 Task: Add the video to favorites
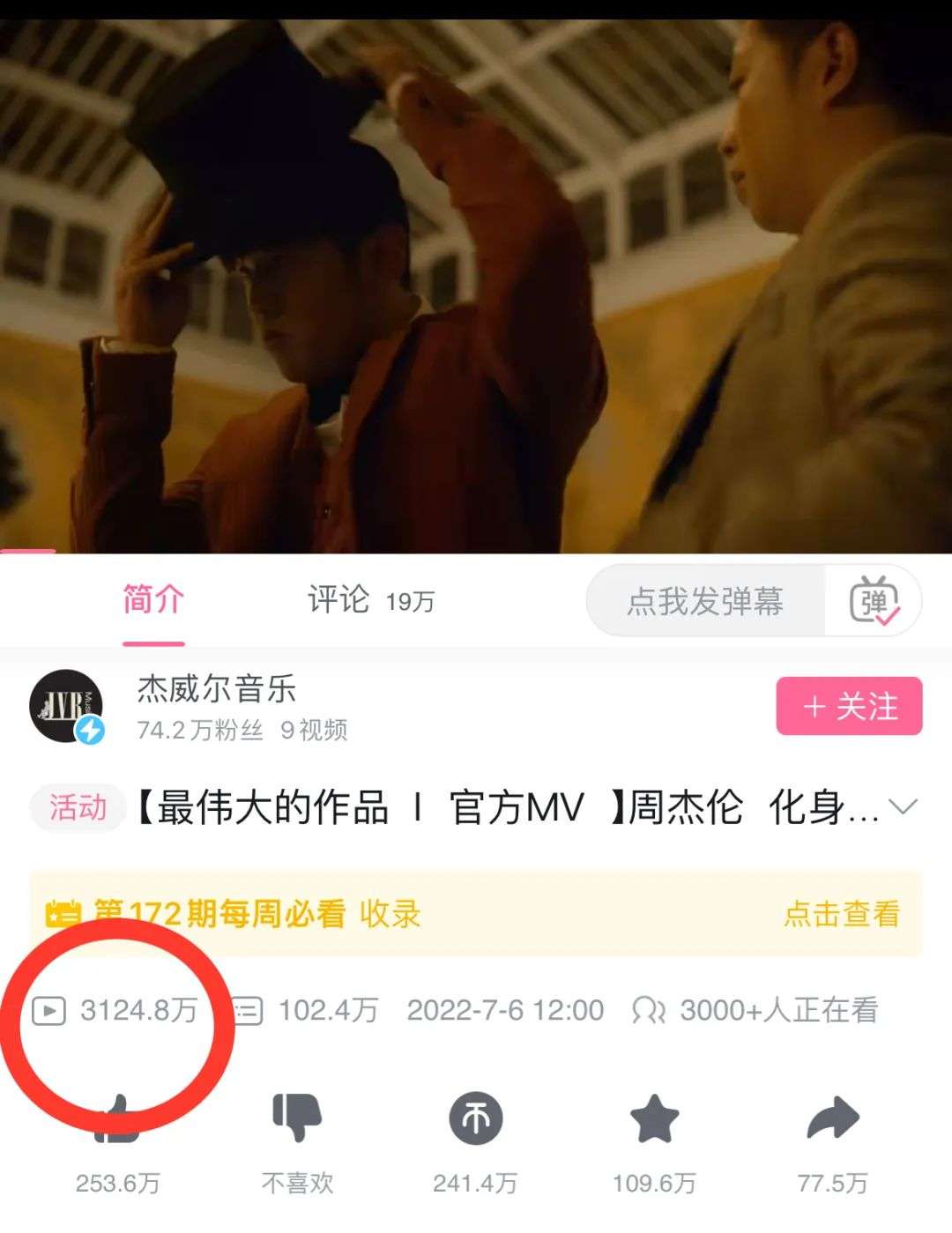654,1119
